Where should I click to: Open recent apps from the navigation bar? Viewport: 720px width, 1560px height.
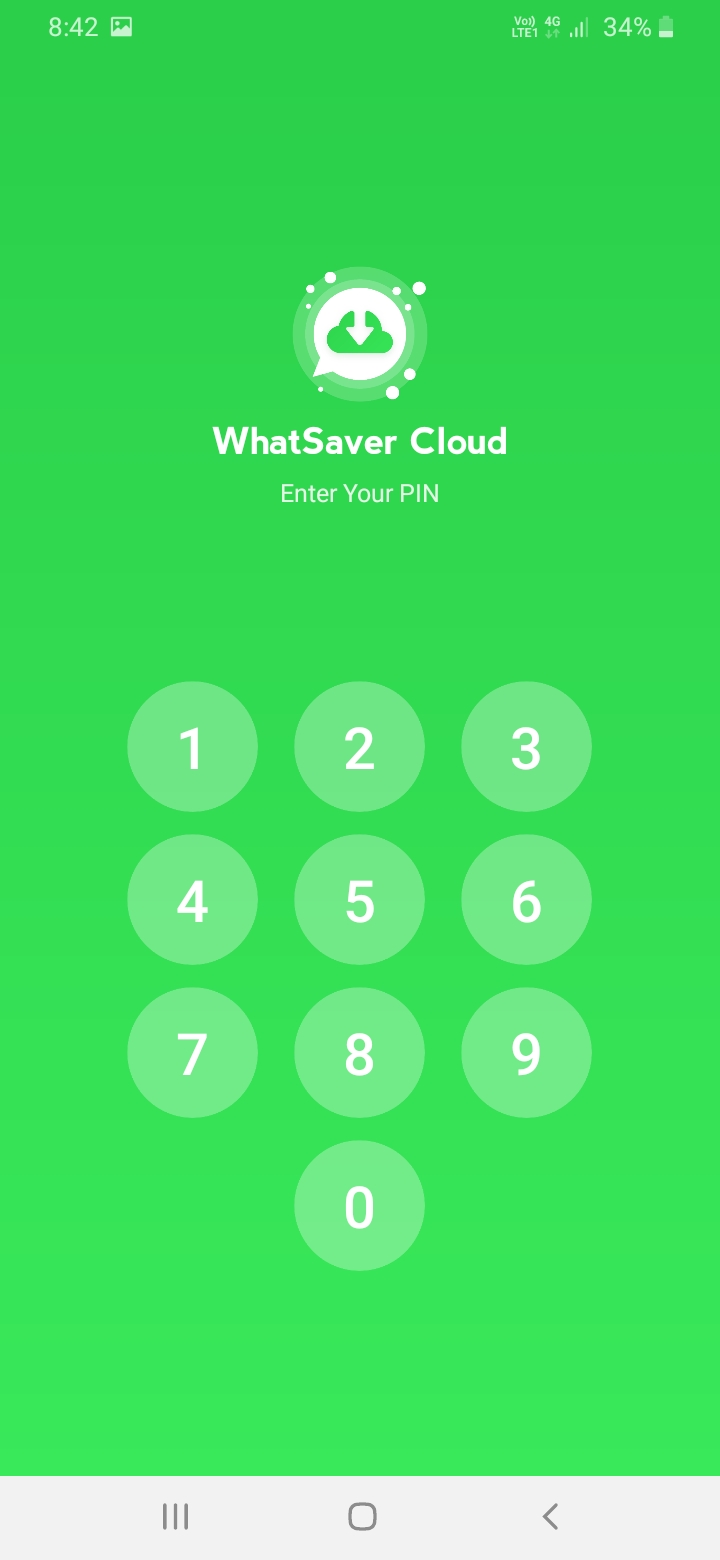click(x=175, y=1516)
